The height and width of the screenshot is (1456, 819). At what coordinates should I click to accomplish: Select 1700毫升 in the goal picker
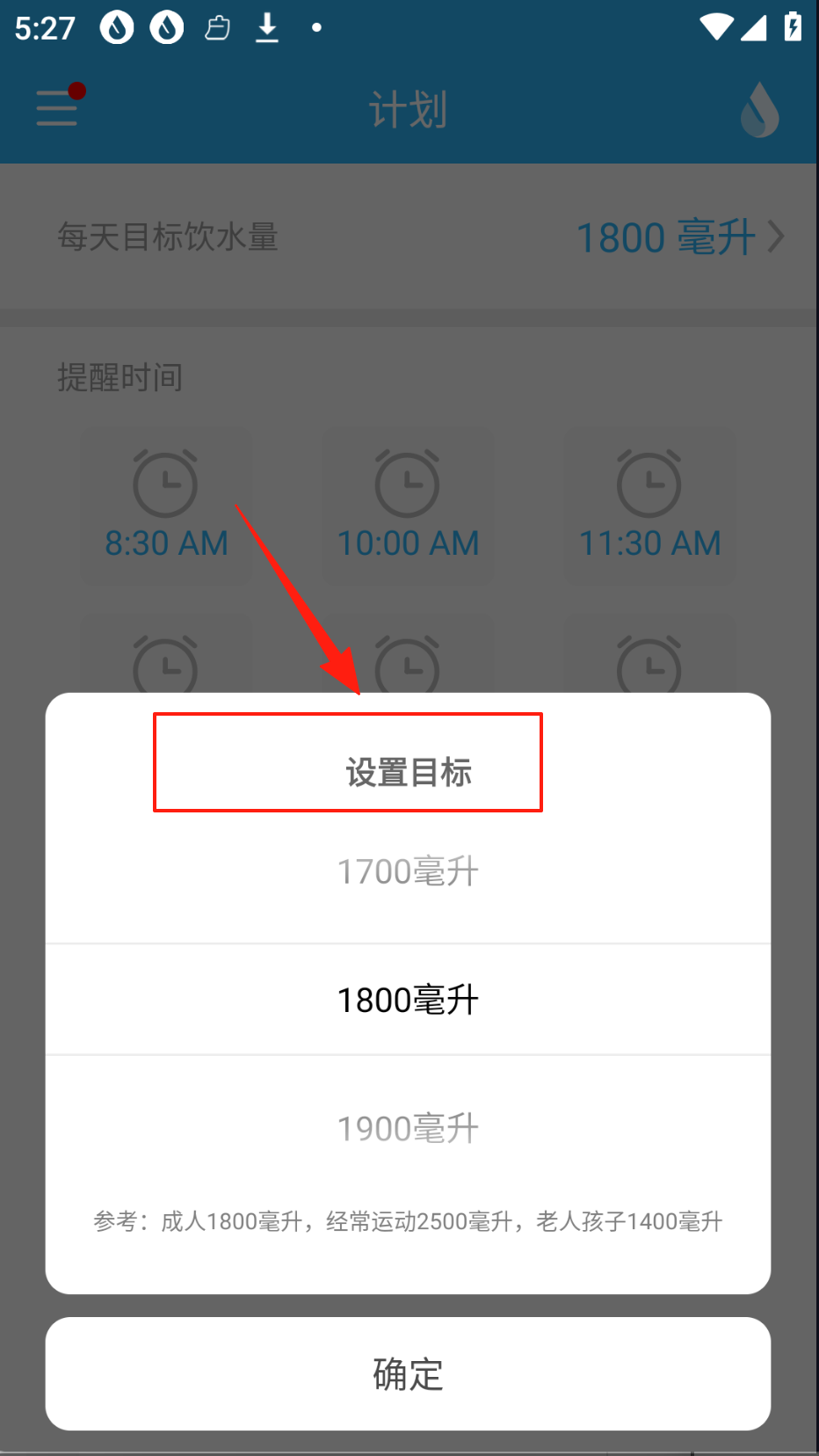coord(408,871)
